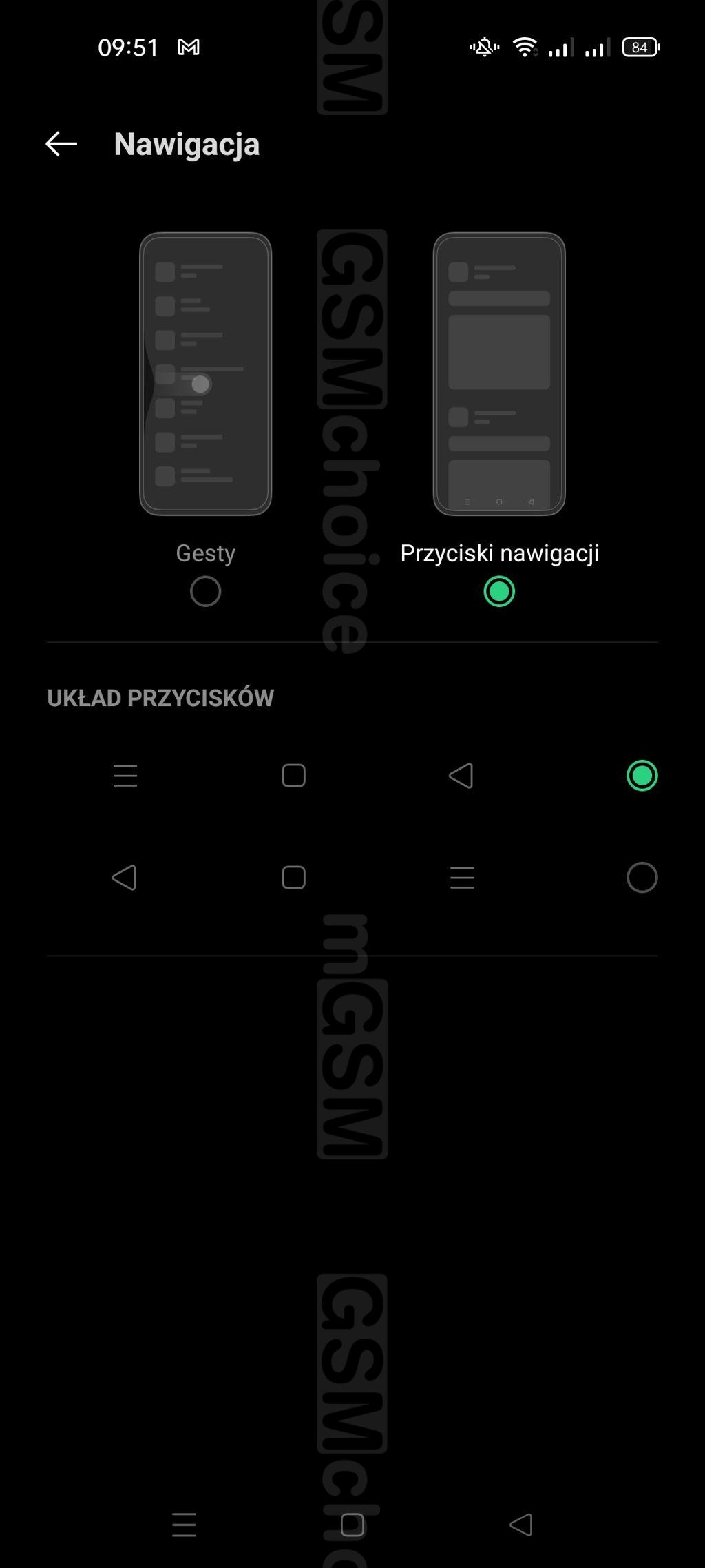Go to home screen via system bar
The height and width of the screenshot is (1568, 705).
coord(352,1525)
